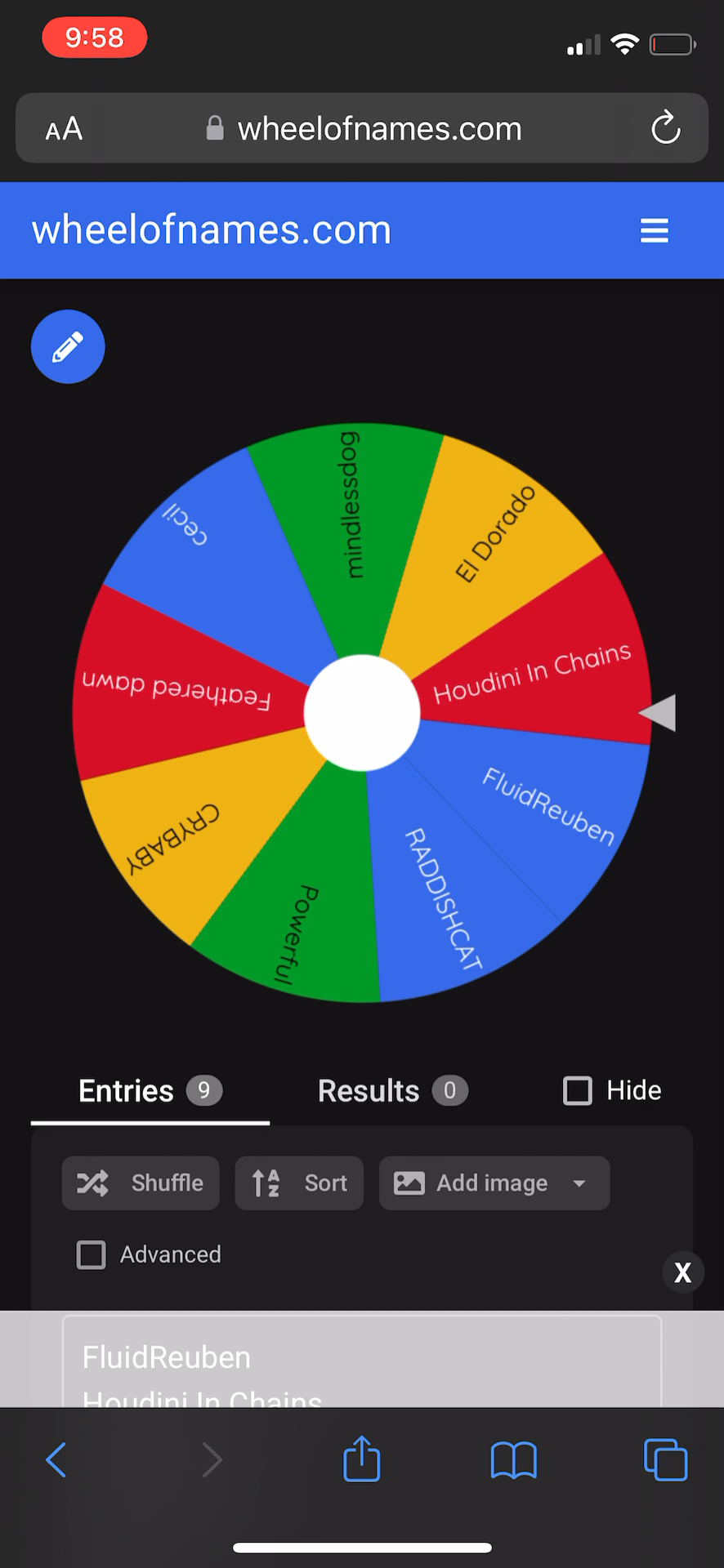
Task: Reload the page in Safari
Action: point(665,128)
